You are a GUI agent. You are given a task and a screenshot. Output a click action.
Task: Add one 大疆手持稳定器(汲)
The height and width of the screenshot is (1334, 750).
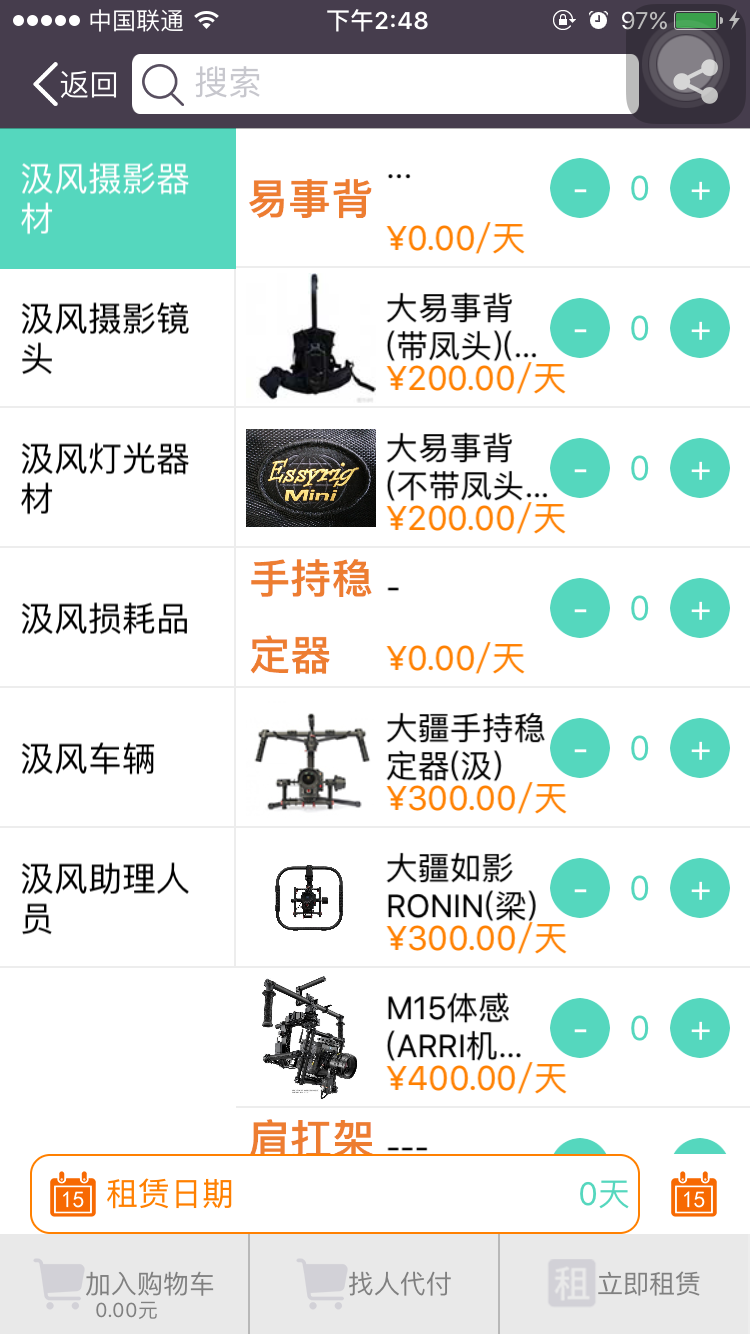699,749
